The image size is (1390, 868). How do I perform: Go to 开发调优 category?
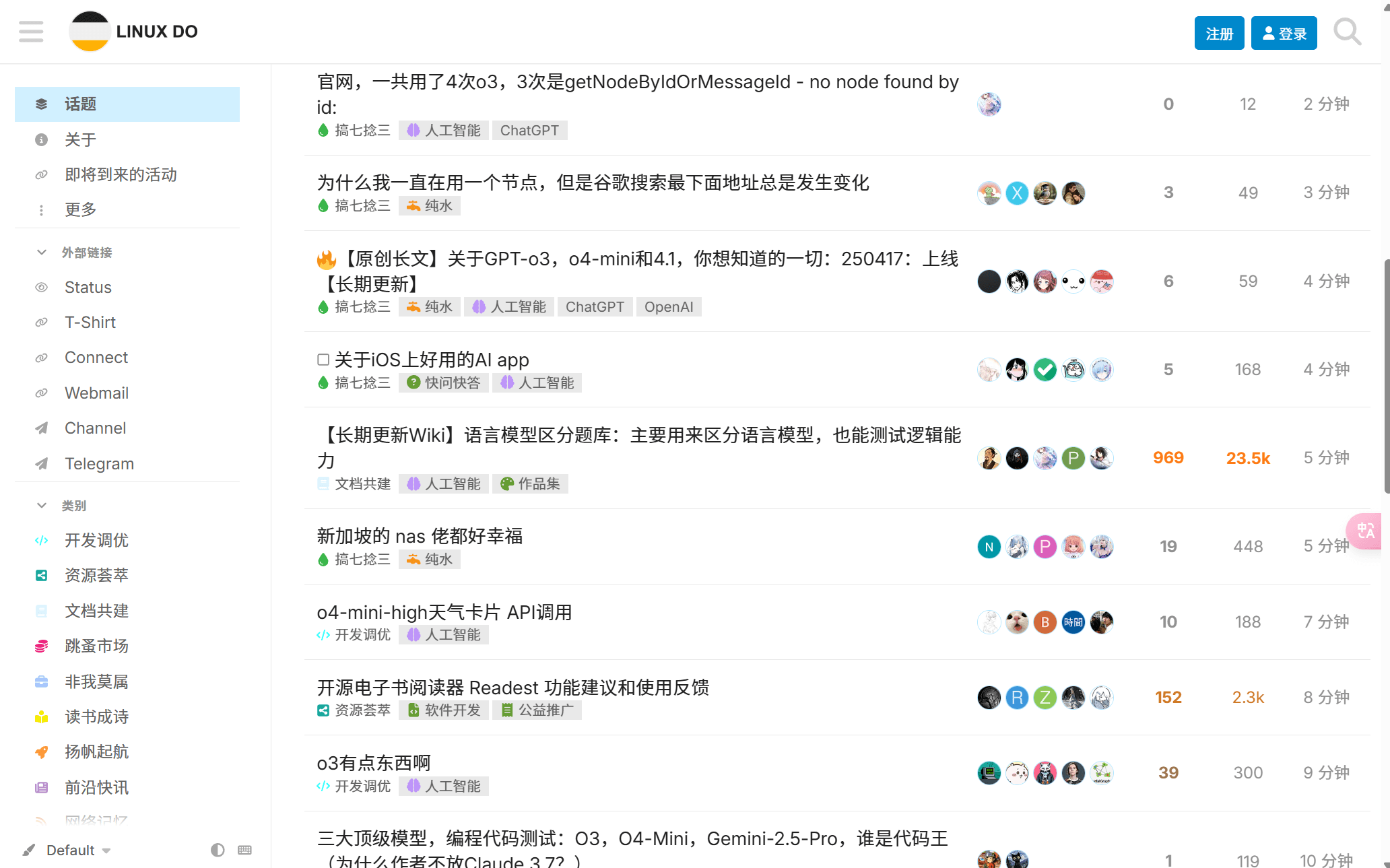click(96, 540)
